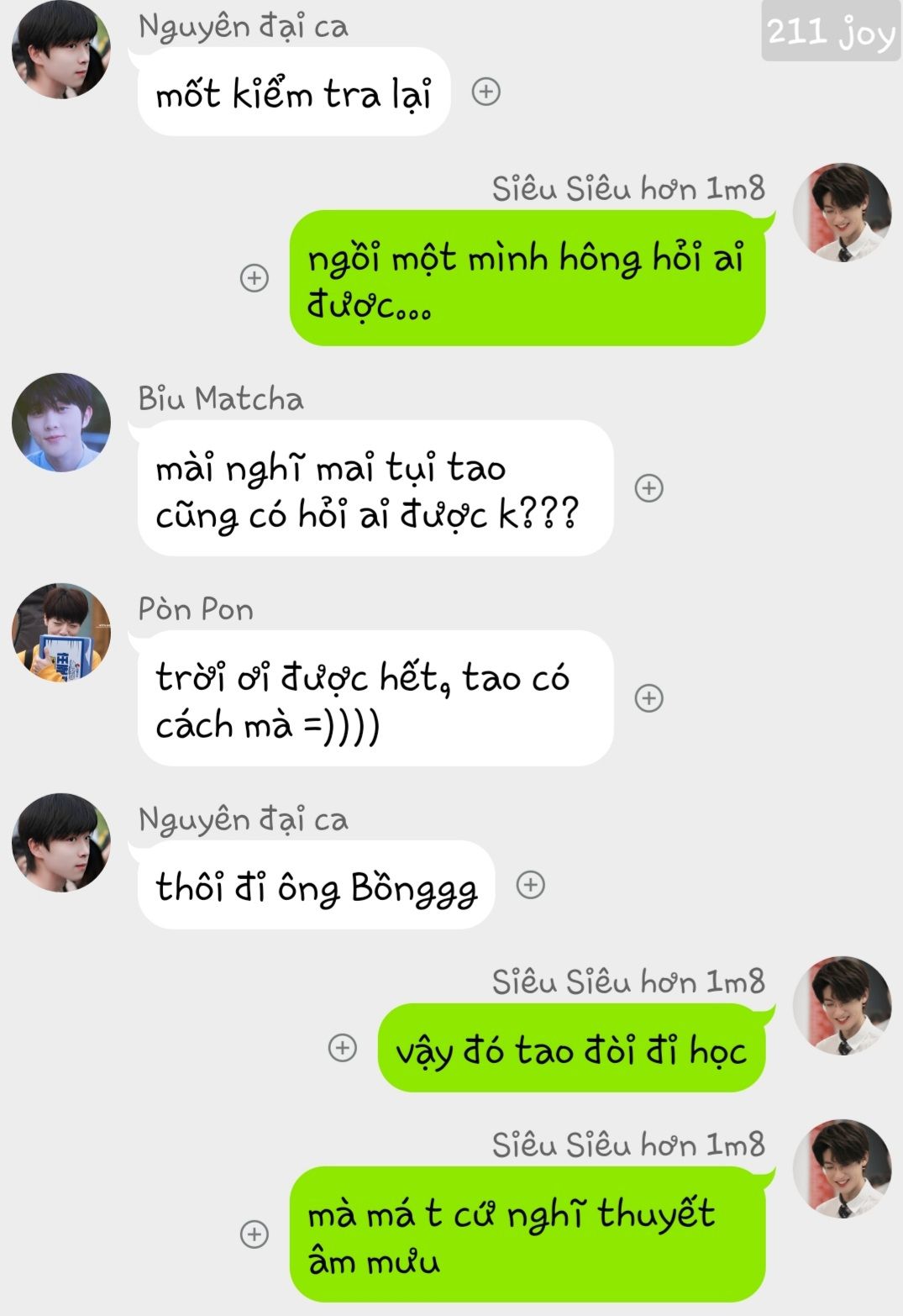Open Pòn Pon's profile avatar
The image size is (903, 1316).
pyautogui.click(x=61, y=633)
